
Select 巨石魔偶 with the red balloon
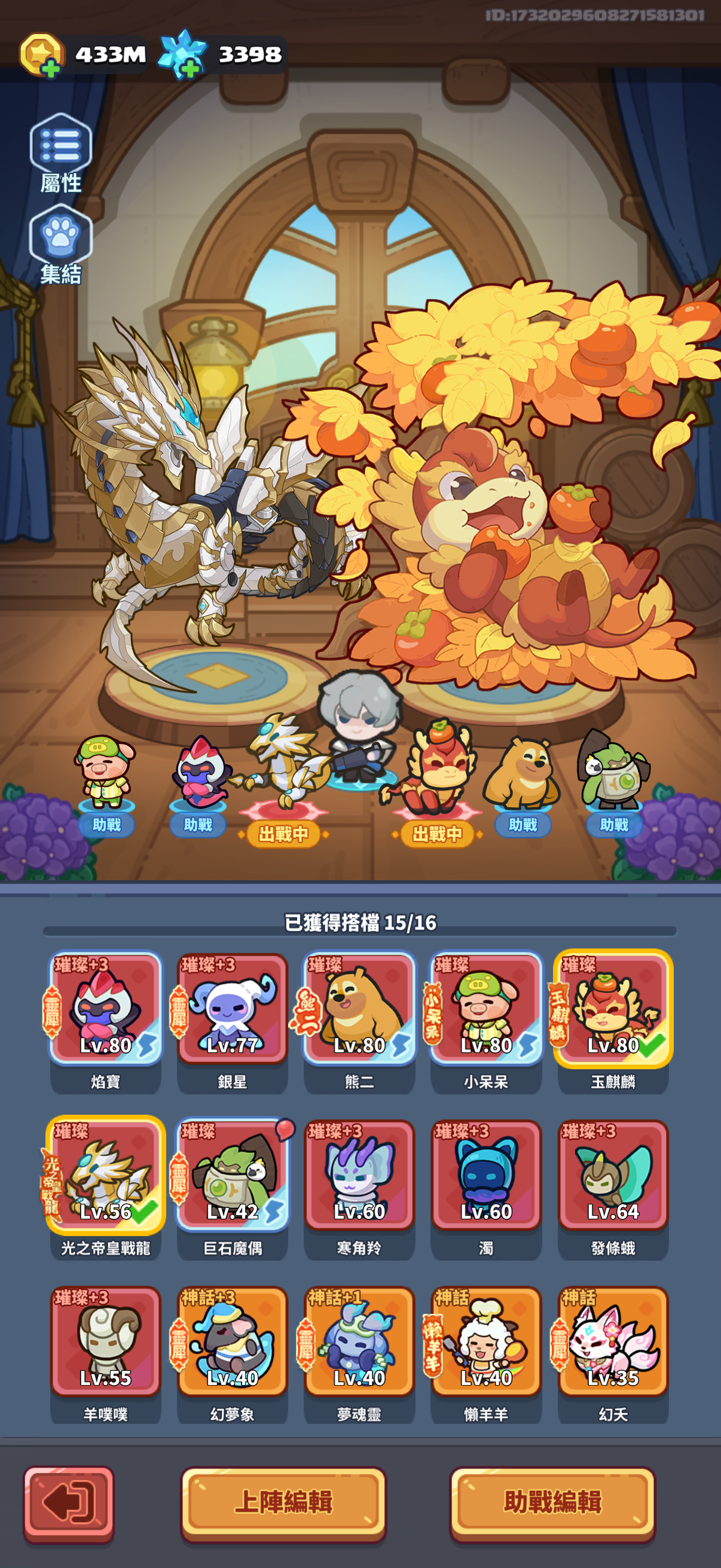coord(232,1187)
